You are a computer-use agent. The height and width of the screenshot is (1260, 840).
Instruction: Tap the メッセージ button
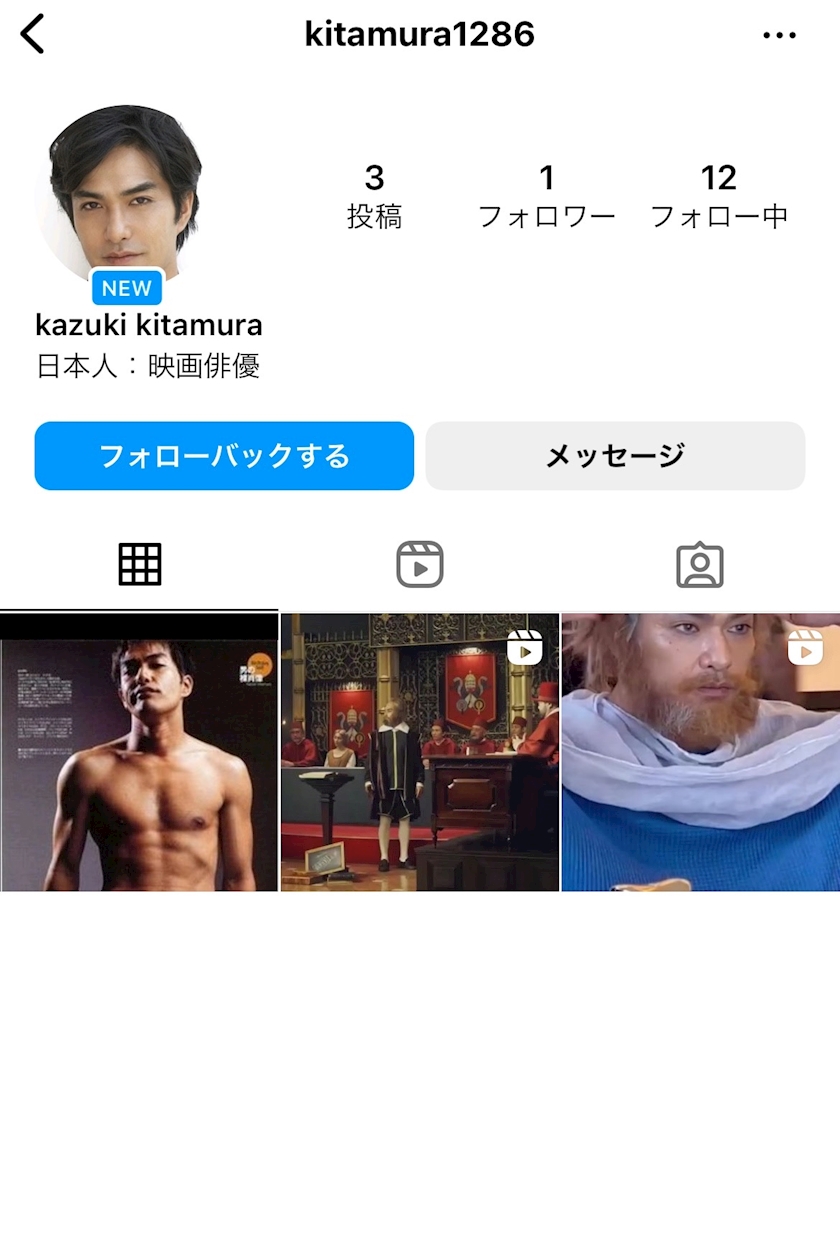pyautogui.click(x=615, y=456)
